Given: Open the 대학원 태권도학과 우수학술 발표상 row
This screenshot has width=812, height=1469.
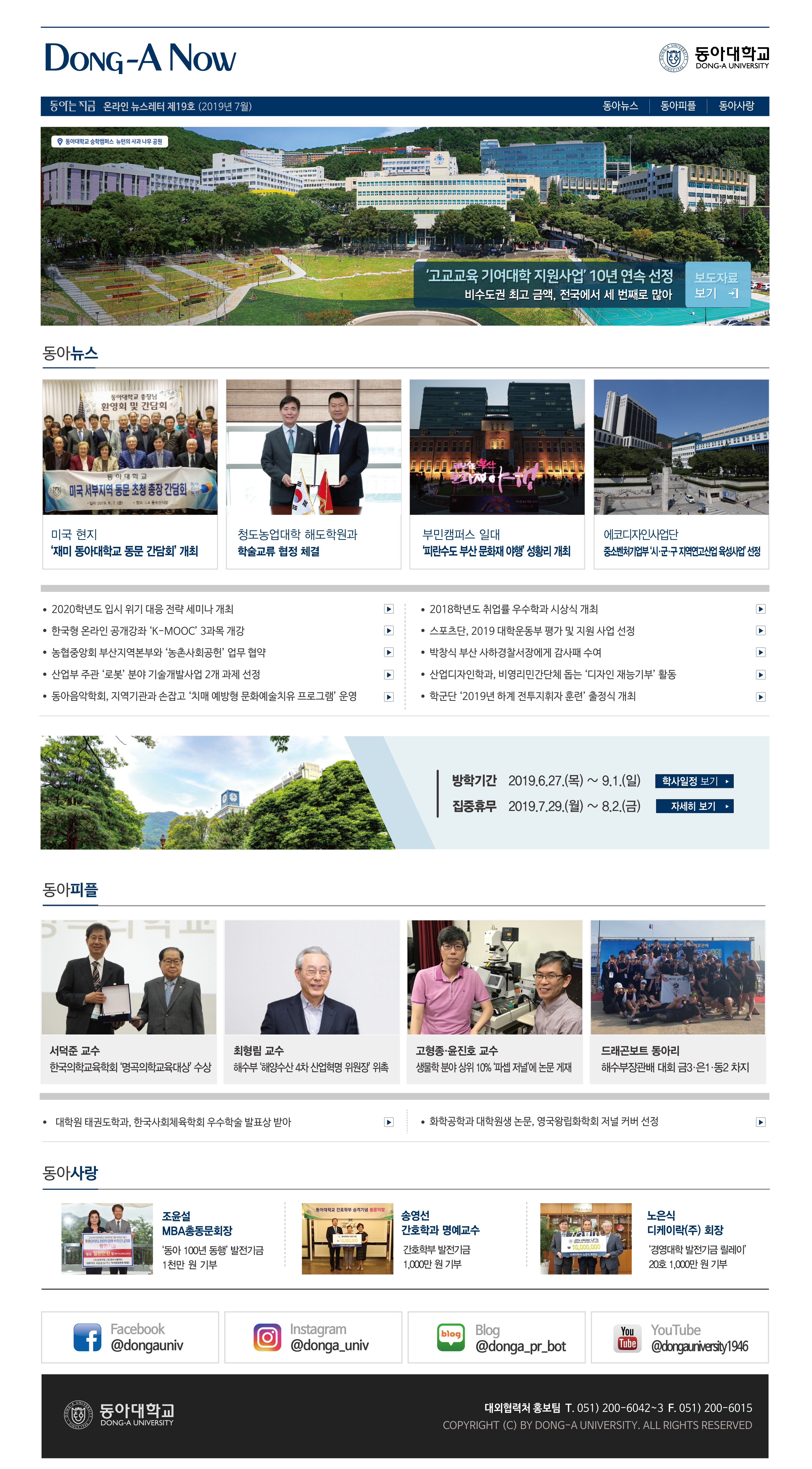Looking at the screenshot, I should [173, 1122].
